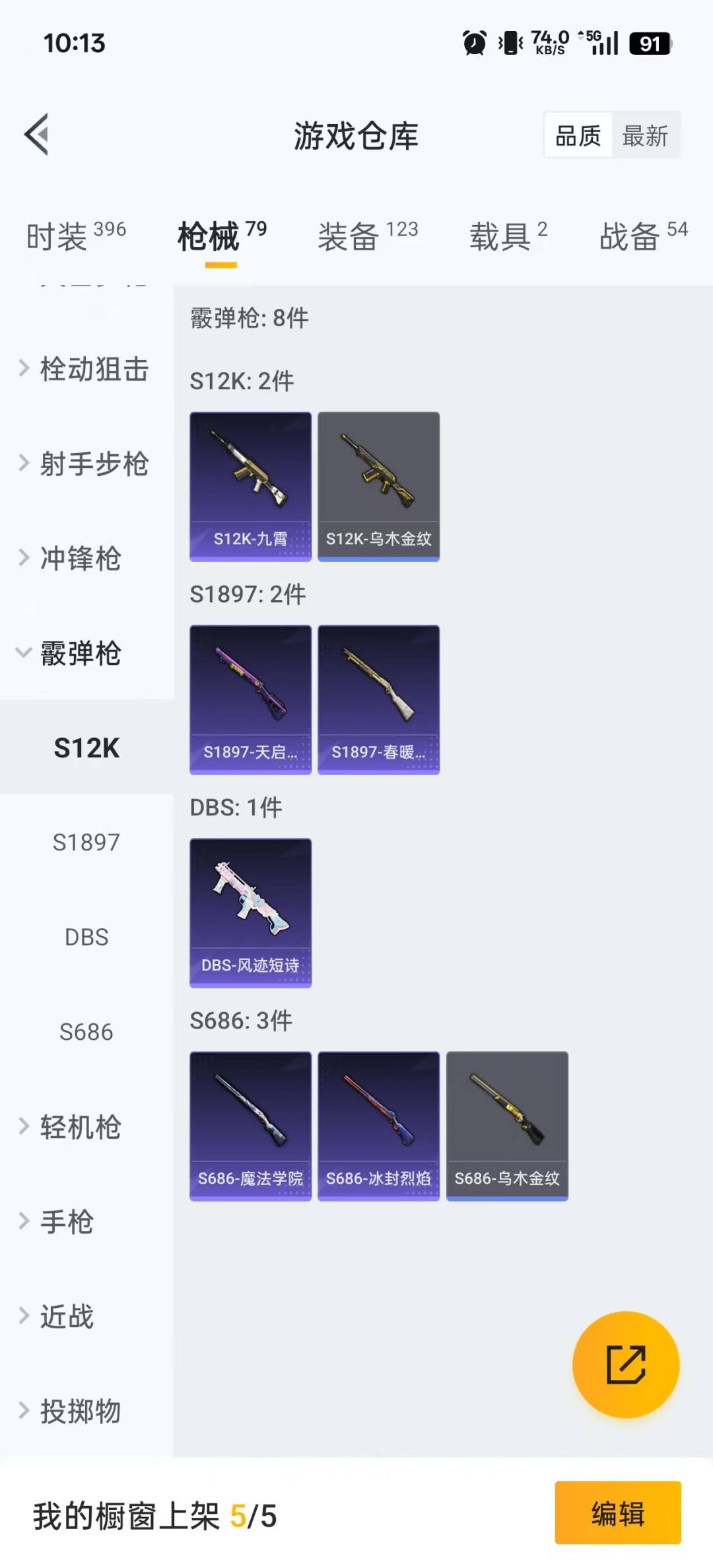Image resolution: width=713 pixels, height=1568 pixels.
Task: View the S12K-乌木金纹 skin
Action: [378, 485]
